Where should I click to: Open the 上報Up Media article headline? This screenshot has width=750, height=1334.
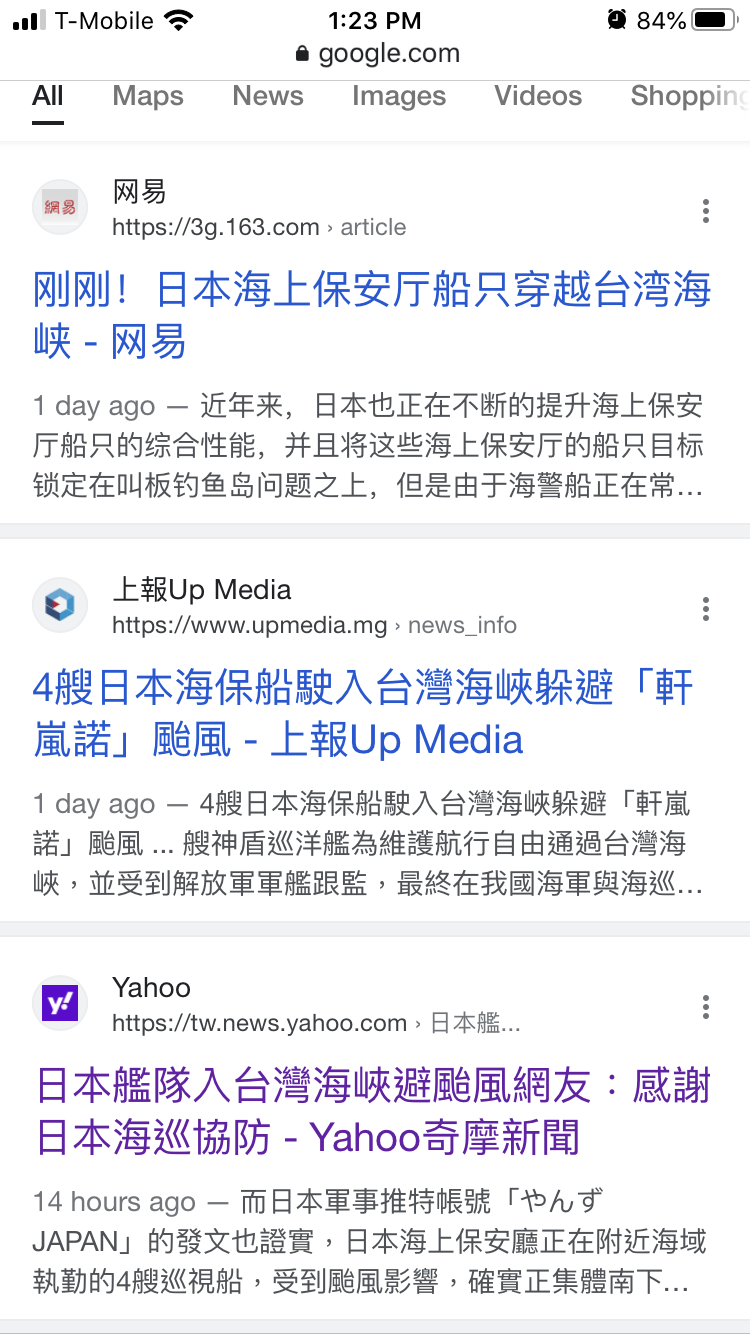pyautogui.click(x=363, y=713)
